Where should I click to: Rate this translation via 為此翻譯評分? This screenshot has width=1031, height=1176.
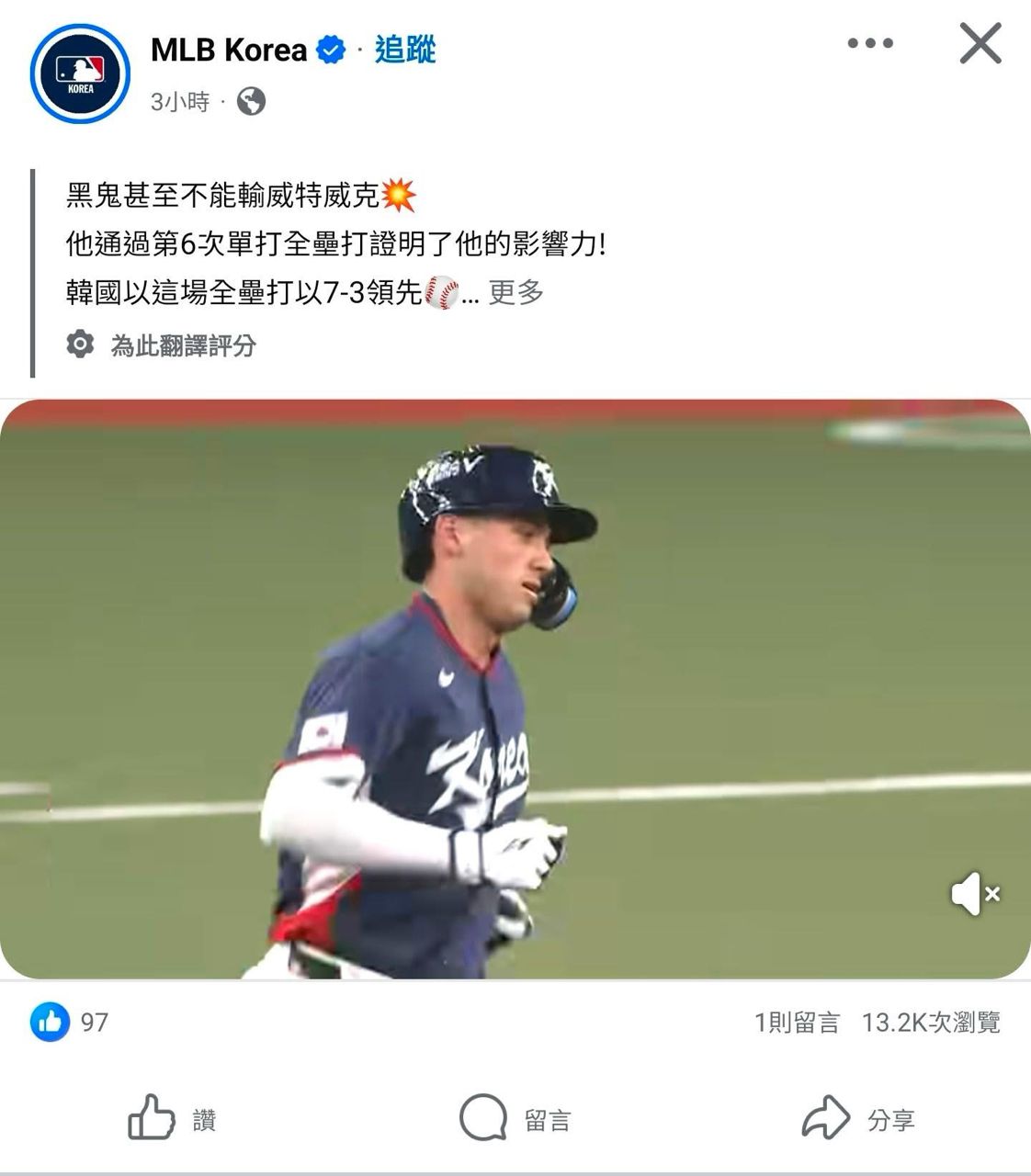tap(182, 345)
